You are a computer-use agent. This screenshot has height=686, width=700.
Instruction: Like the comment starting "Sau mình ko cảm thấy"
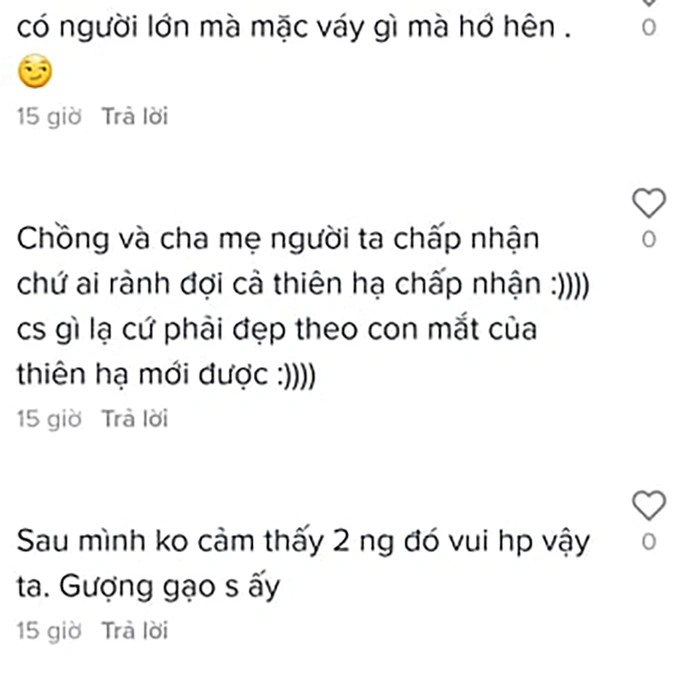click(650, 505)
